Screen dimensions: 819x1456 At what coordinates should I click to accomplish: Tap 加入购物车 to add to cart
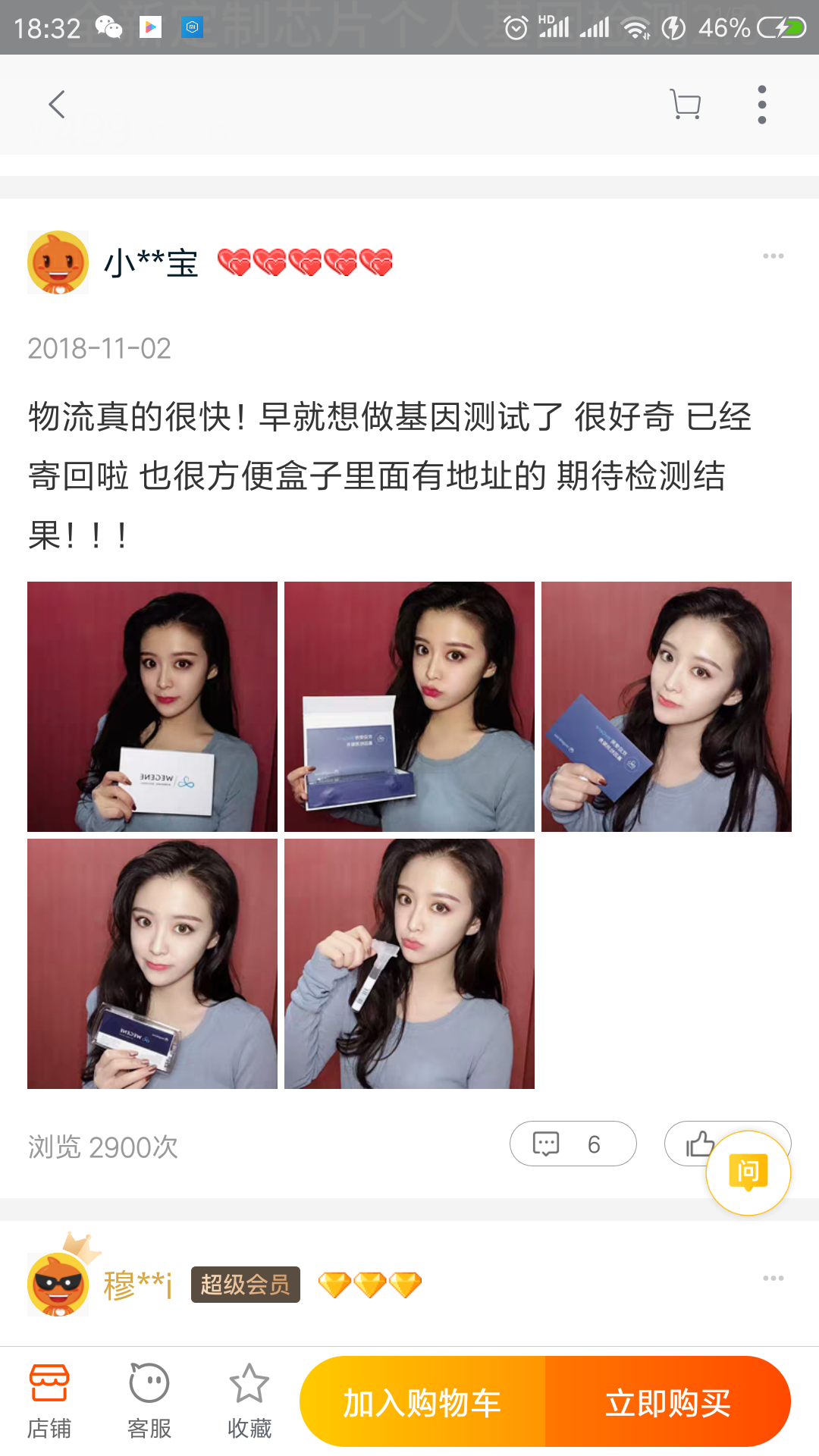[422, 1401]
